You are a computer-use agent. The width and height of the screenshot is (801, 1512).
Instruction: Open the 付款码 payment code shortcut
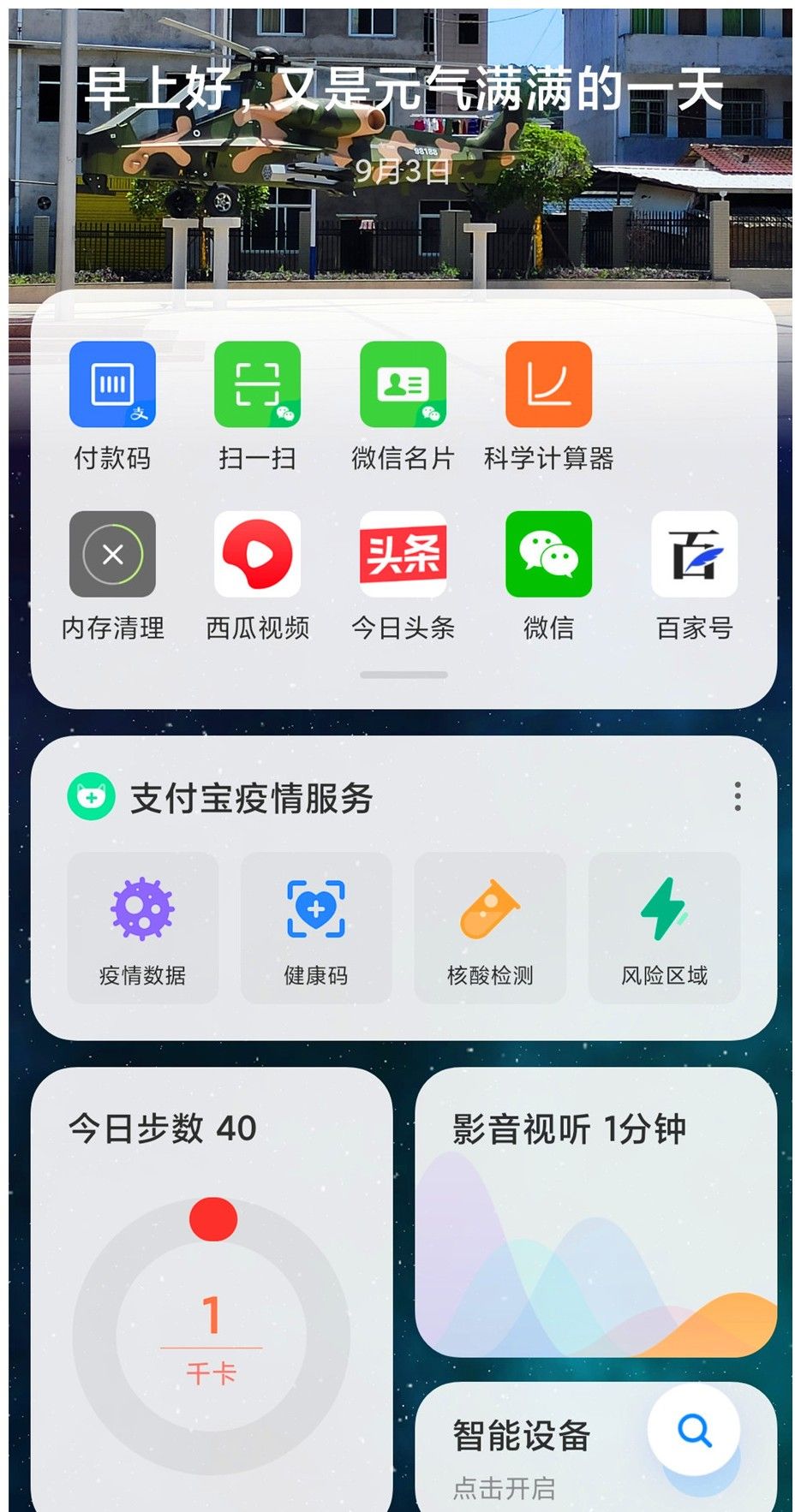(x=112, y=384)
